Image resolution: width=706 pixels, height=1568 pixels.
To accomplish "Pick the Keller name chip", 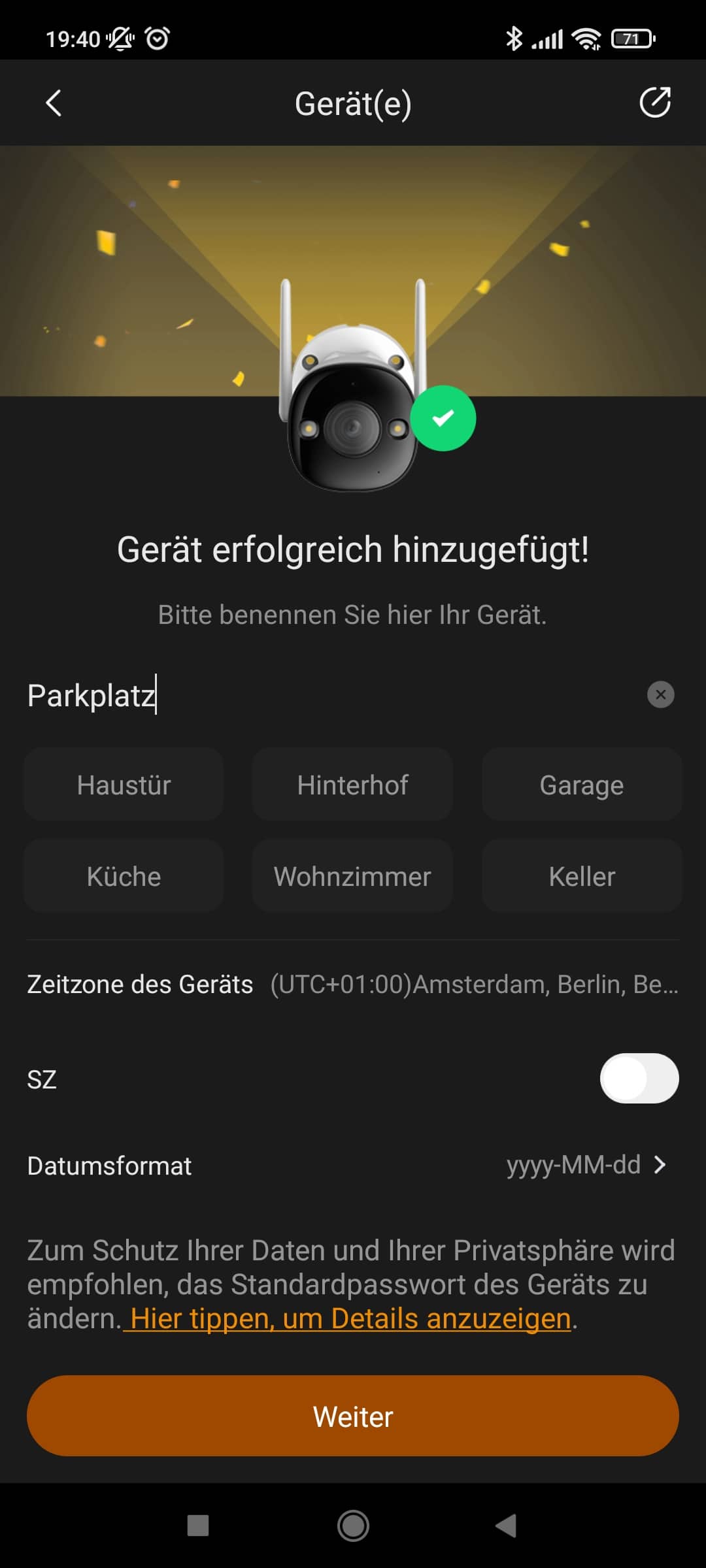I will pos(581,876).
